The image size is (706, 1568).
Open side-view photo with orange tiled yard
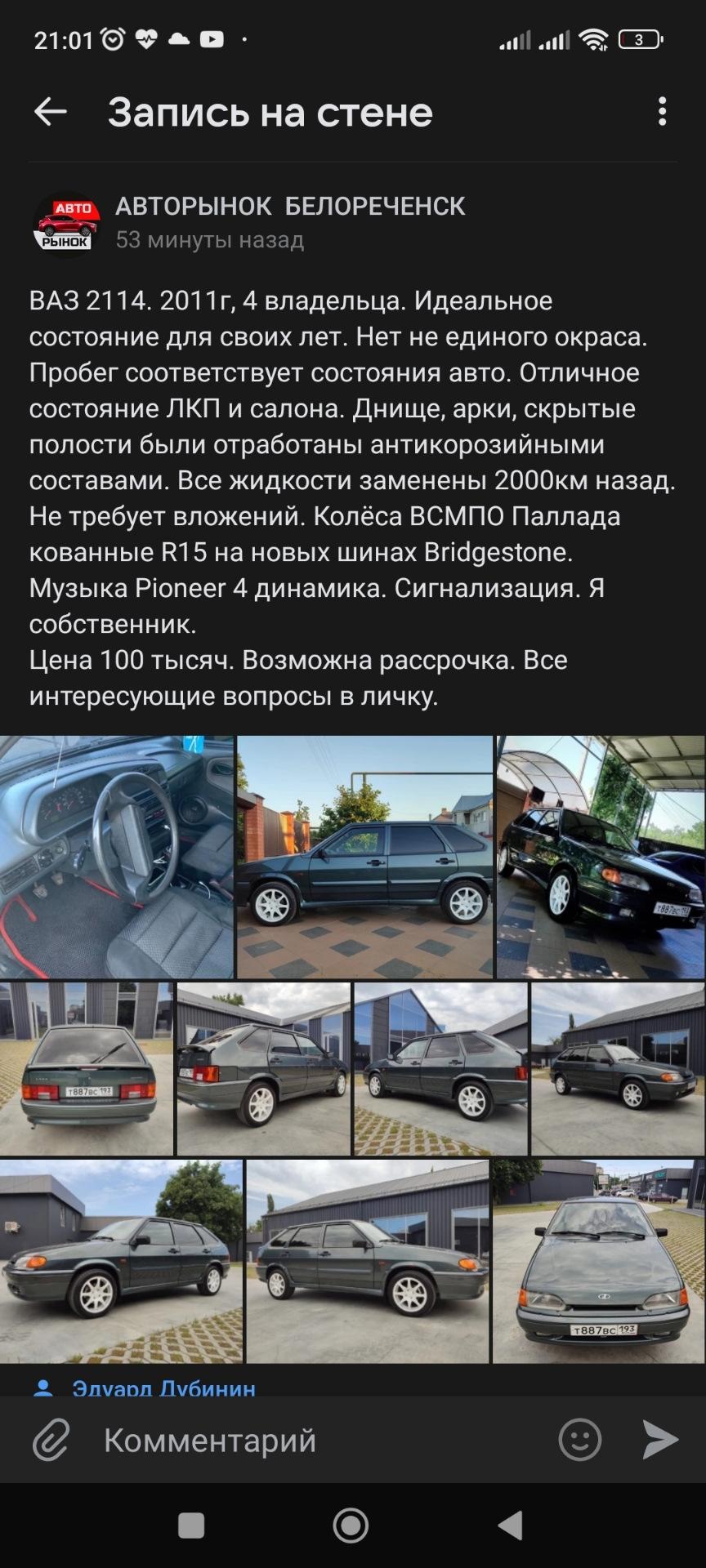364,857
